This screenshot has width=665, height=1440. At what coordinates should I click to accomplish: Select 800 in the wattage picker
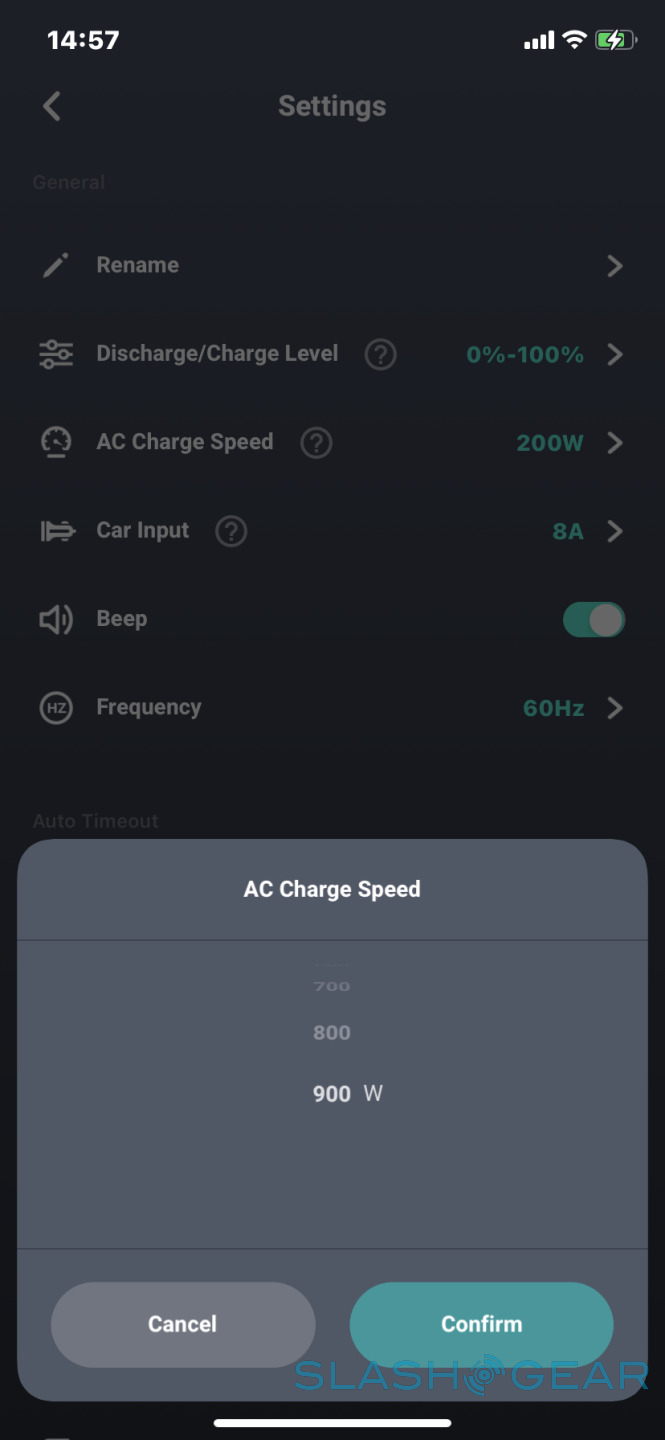[x=332, y=1033]
